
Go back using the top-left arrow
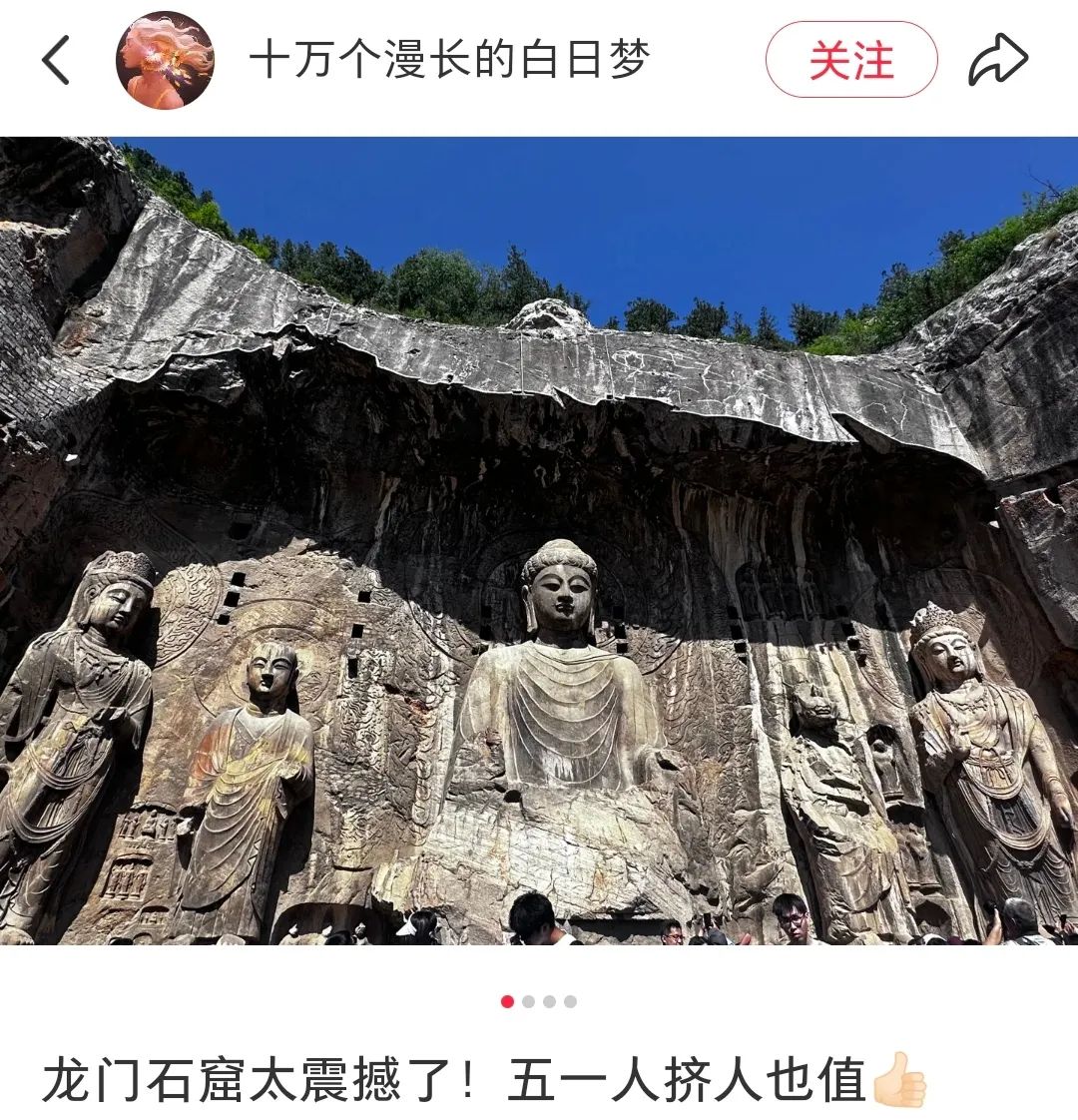point(56,60)
